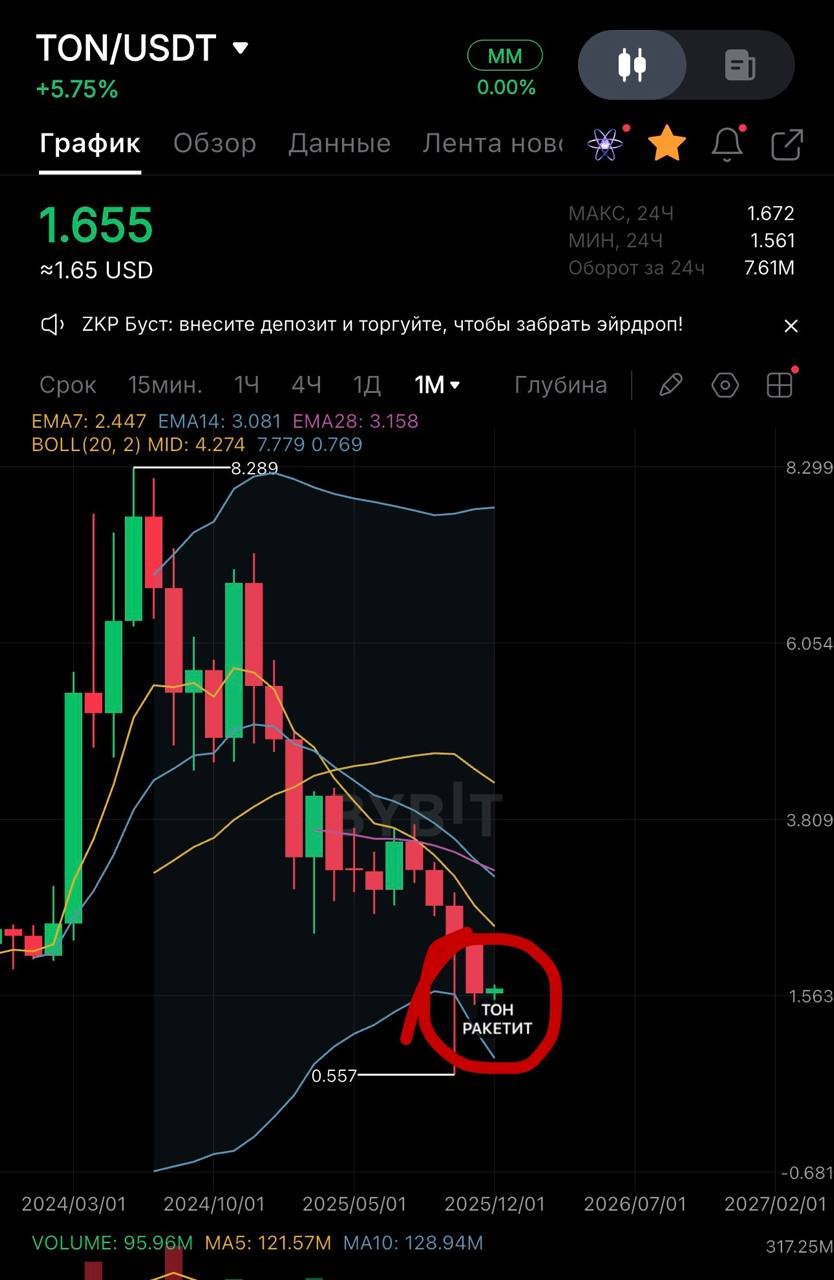The image size is (834, 1280).
Task: Remove TON/USDT from favorites star
Action: click(x=667, y=145)
